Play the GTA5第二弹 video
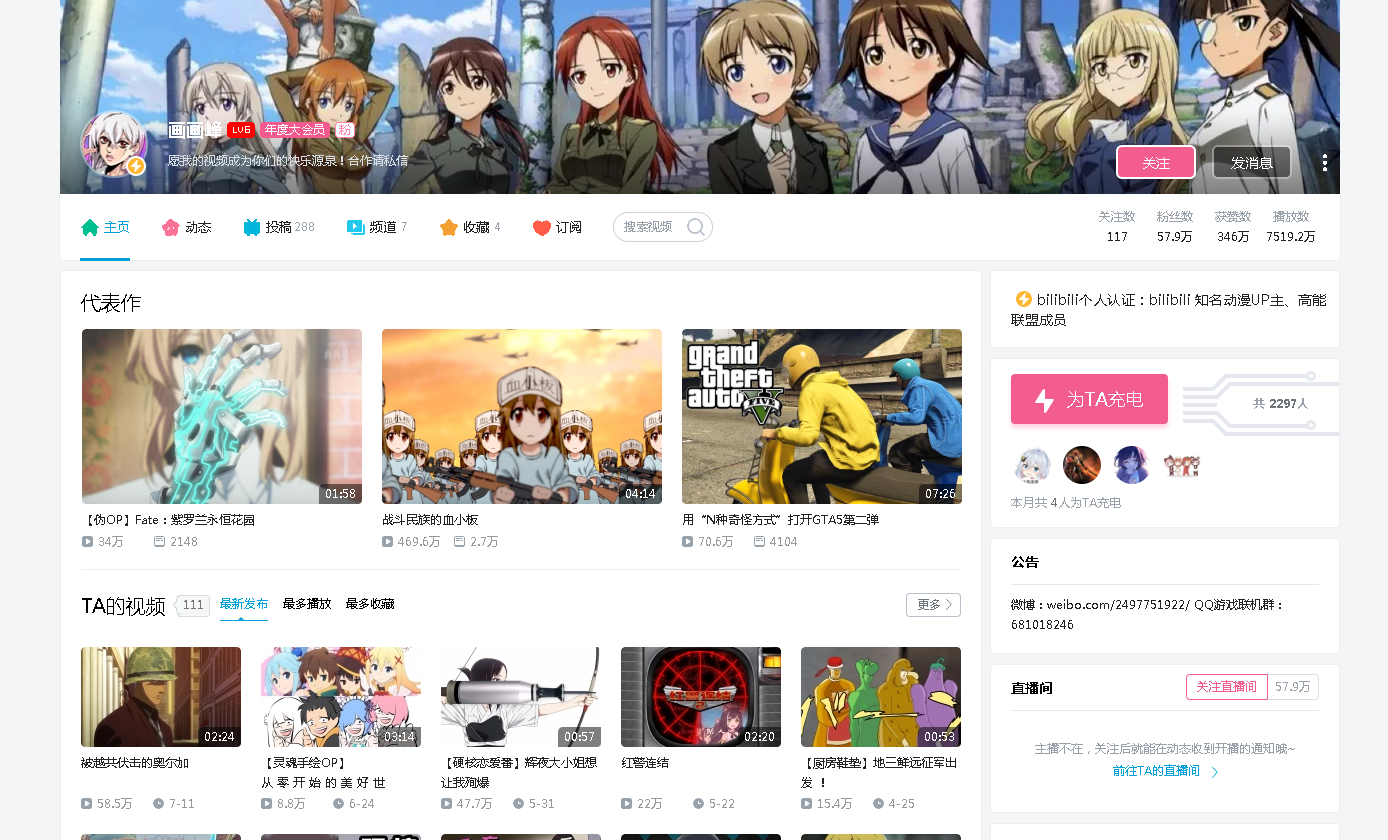1388x840 pixels. pyautogui.click(x=821, y=416)
